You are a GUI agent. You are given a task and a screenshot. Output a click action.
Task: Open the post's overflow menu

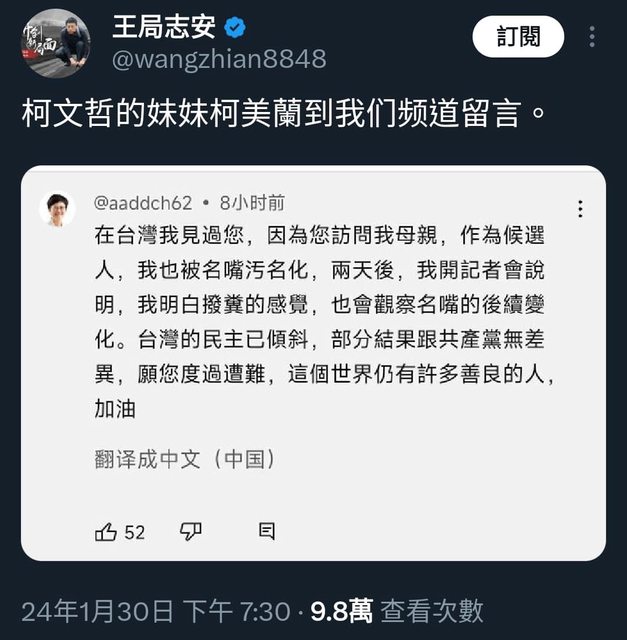click(593, 37)
